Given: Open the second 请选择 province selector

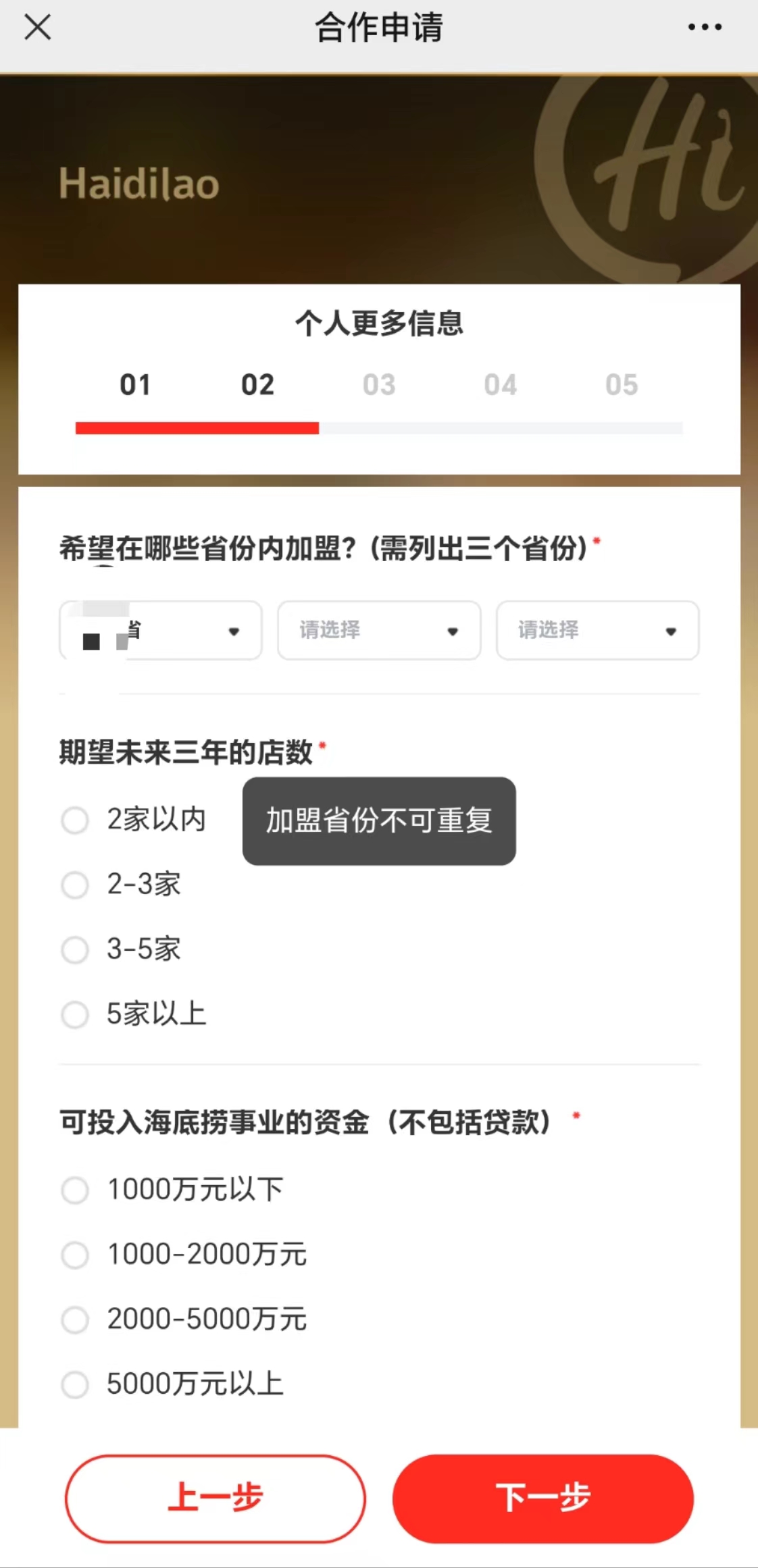Looking at the screenshot, I should point(379,631).
